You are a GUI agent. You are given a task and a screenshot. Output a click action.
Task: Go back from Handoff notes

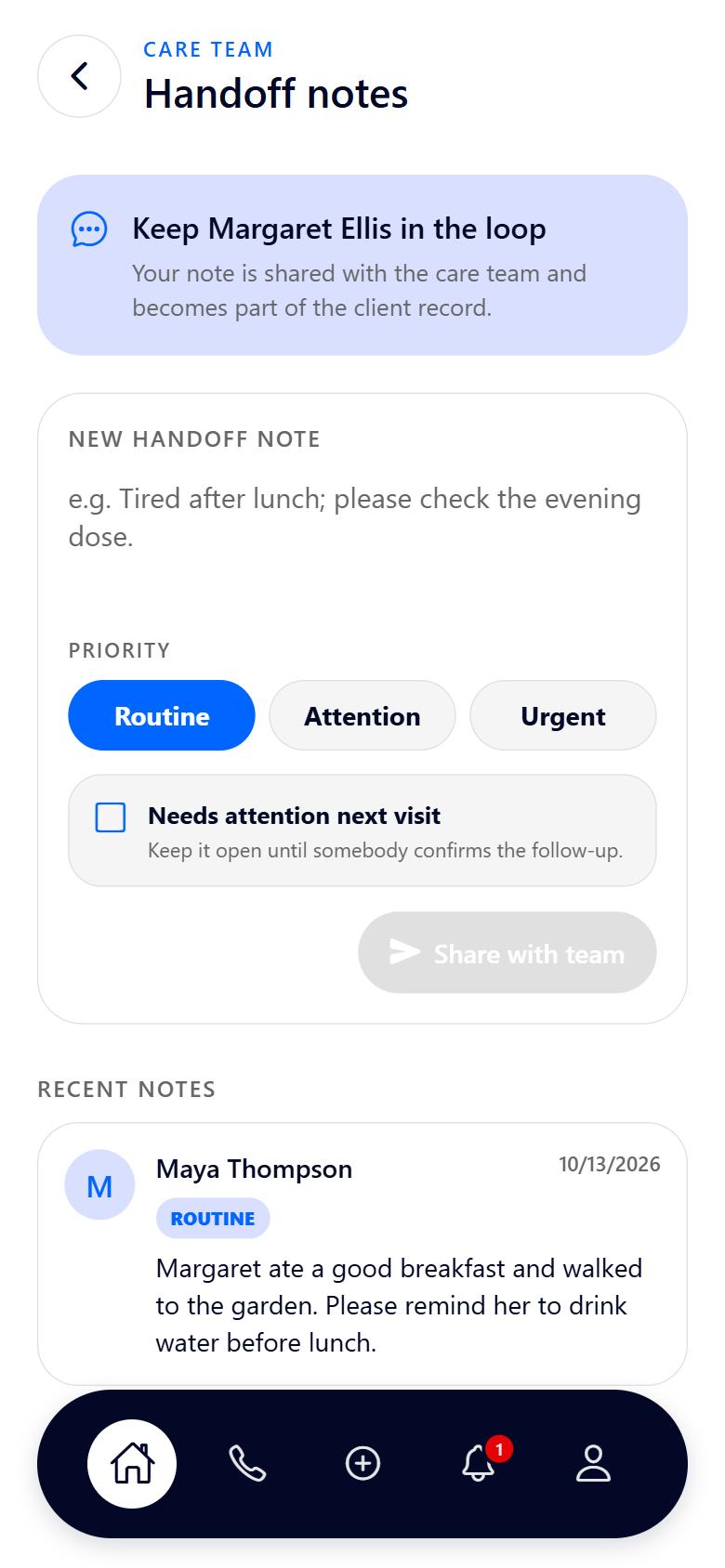tap(79, 76)
